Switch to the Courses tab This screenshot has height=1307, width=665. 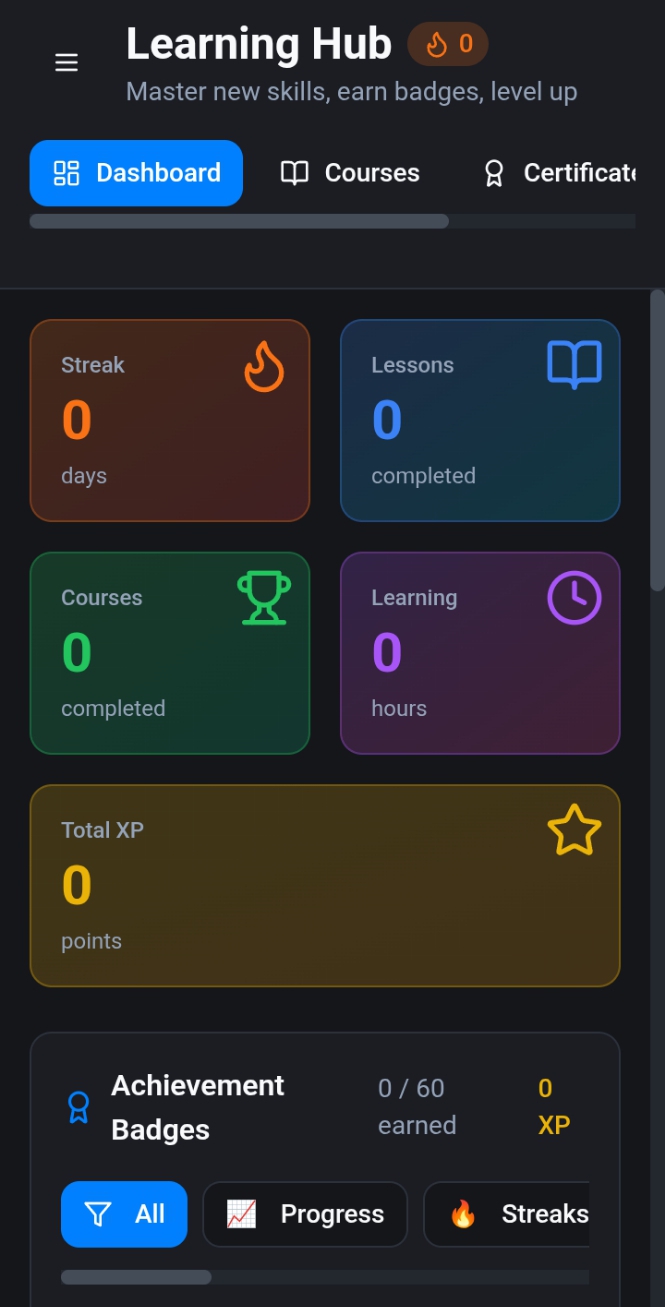[x=349, y=173]
